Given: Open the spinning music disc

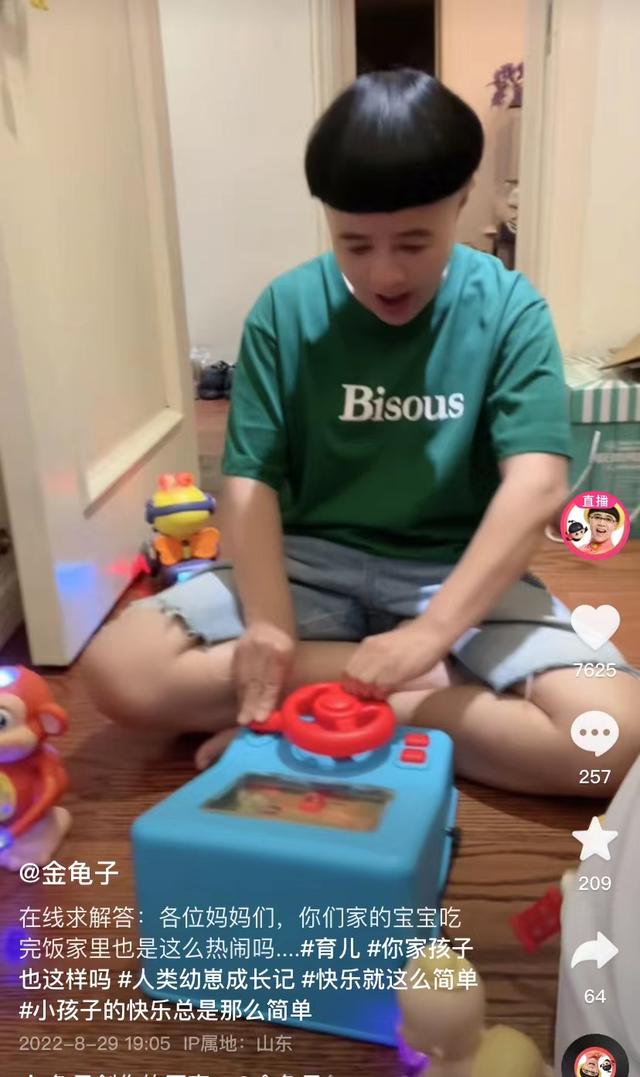Looking at the screenshot, I should (x=595, y=1061).
